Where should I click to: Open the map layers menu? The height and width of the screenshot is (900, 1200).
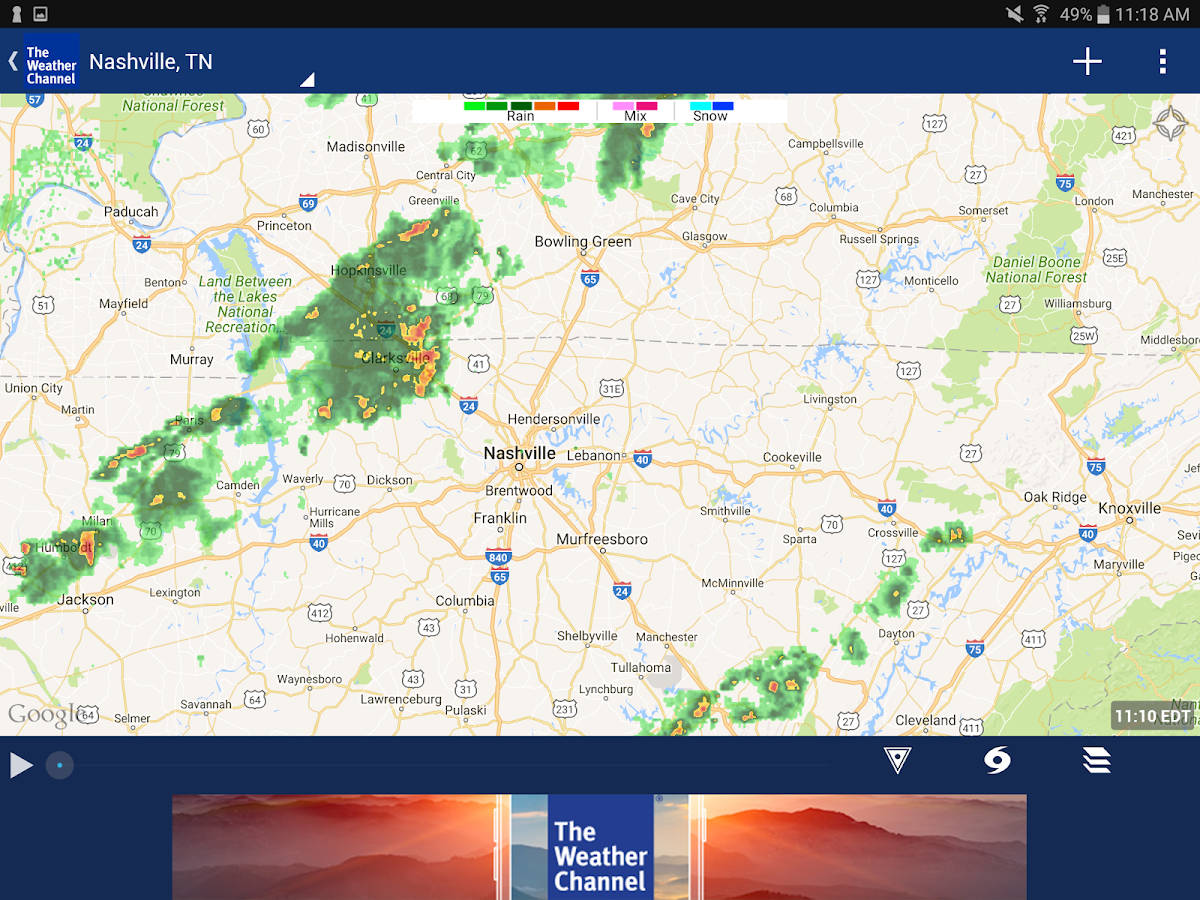coord(1097,761)
